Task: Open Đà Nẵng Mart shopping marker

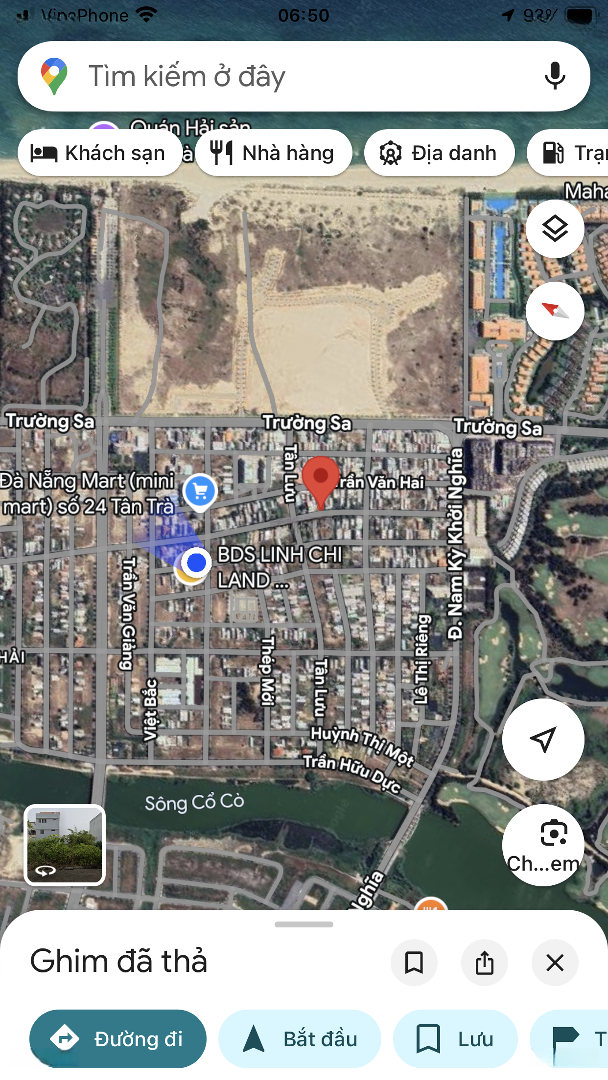Action: pos(201,491)
